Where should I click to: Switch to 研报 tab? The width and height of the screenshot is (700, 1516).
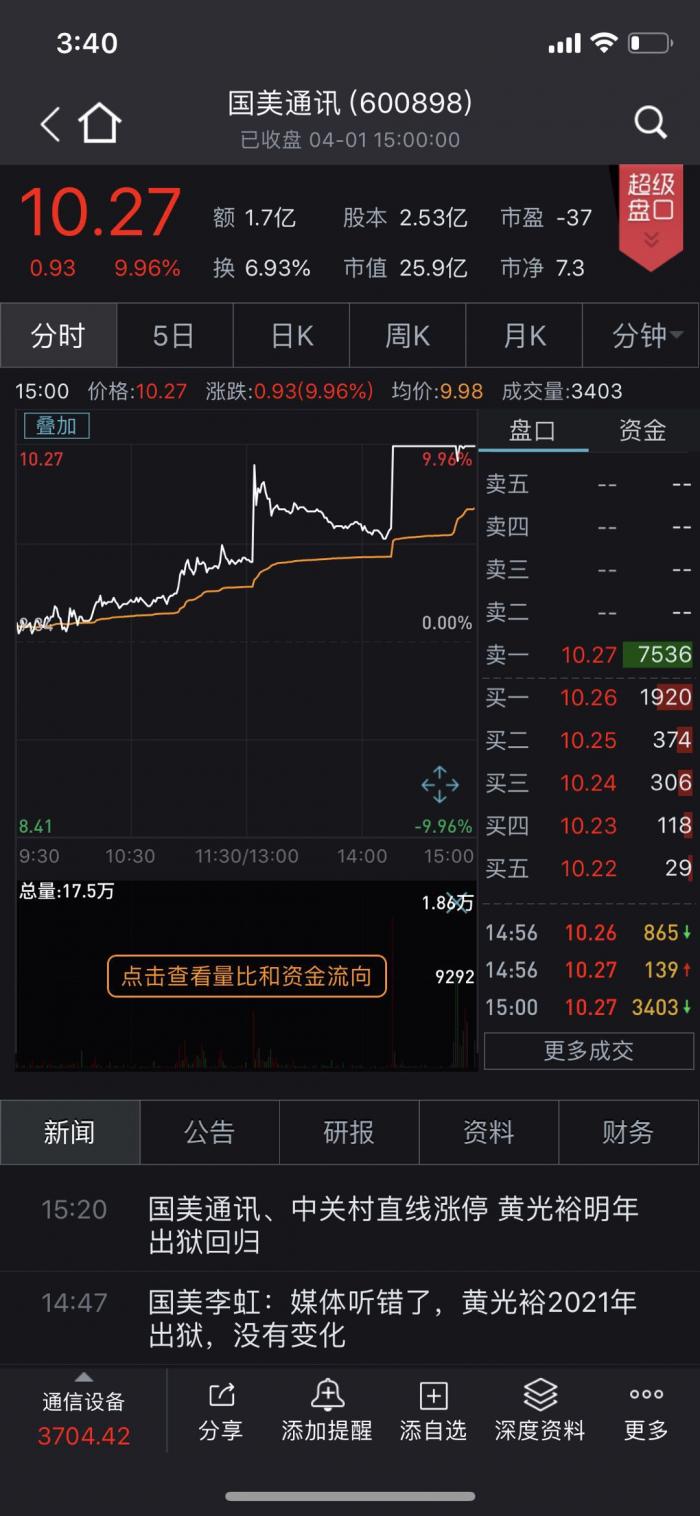tap(349, 1132)
